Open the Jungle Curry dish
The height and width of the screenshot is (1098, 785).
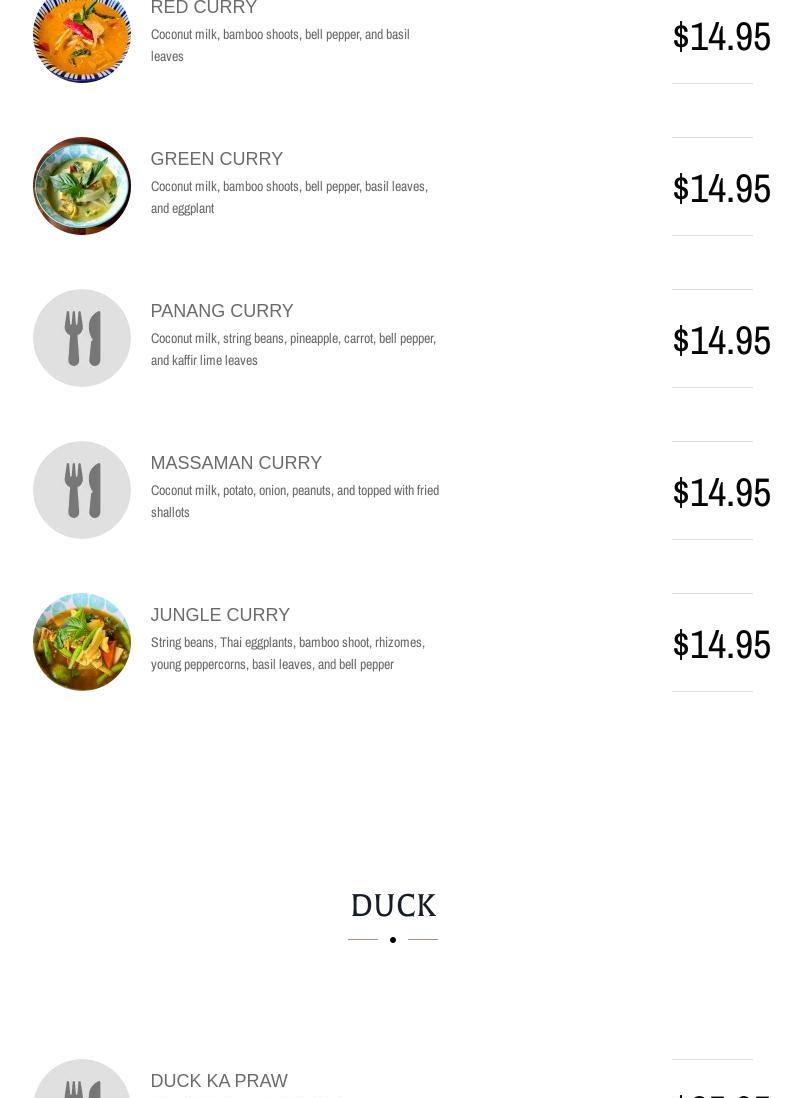220,615
